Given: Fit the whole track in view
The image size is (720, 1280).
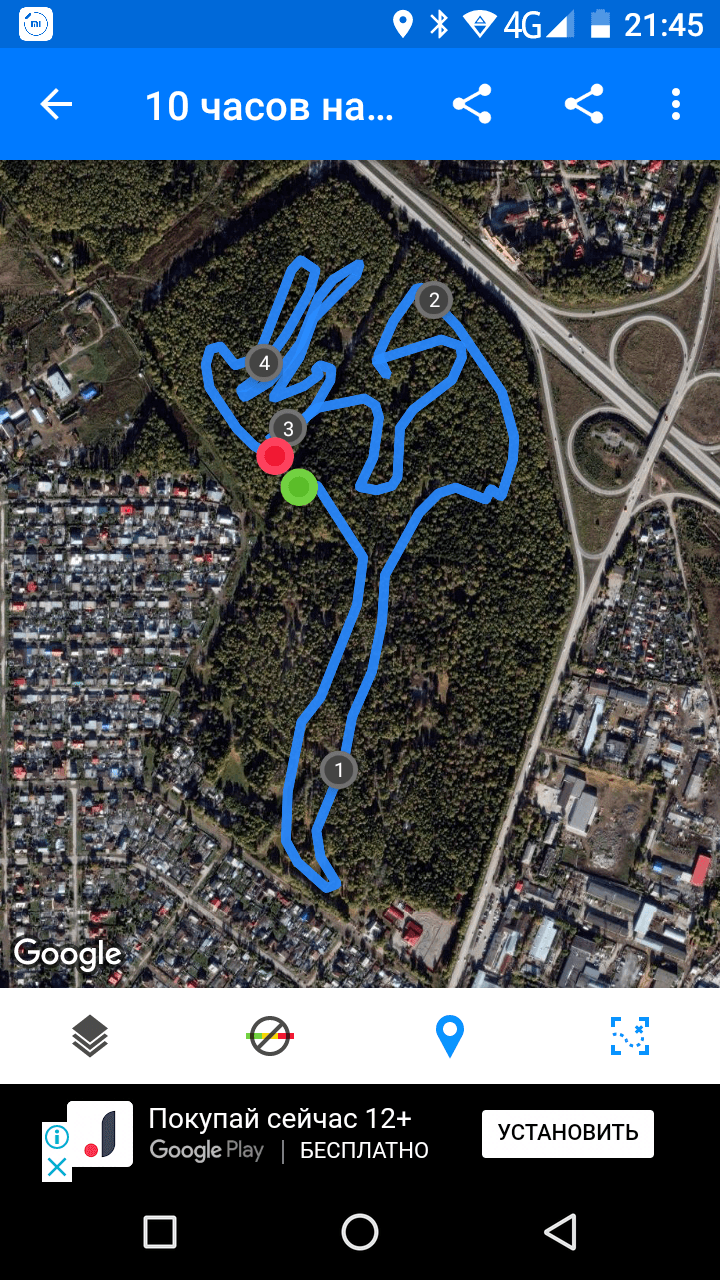Looking at the screenshot, I should [630, 1036].
